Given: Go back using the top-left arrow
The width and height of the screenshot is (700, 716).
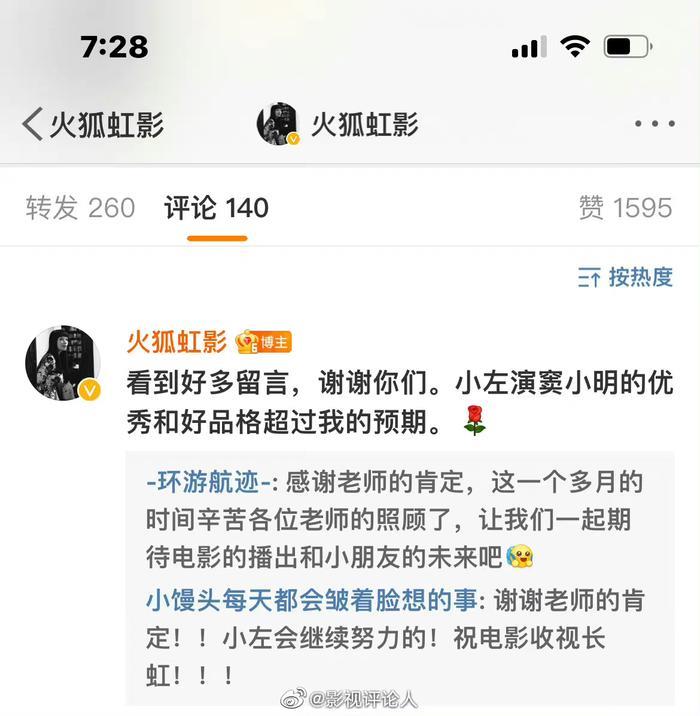Looking at the screenshot, I should [x=33, y=125].
